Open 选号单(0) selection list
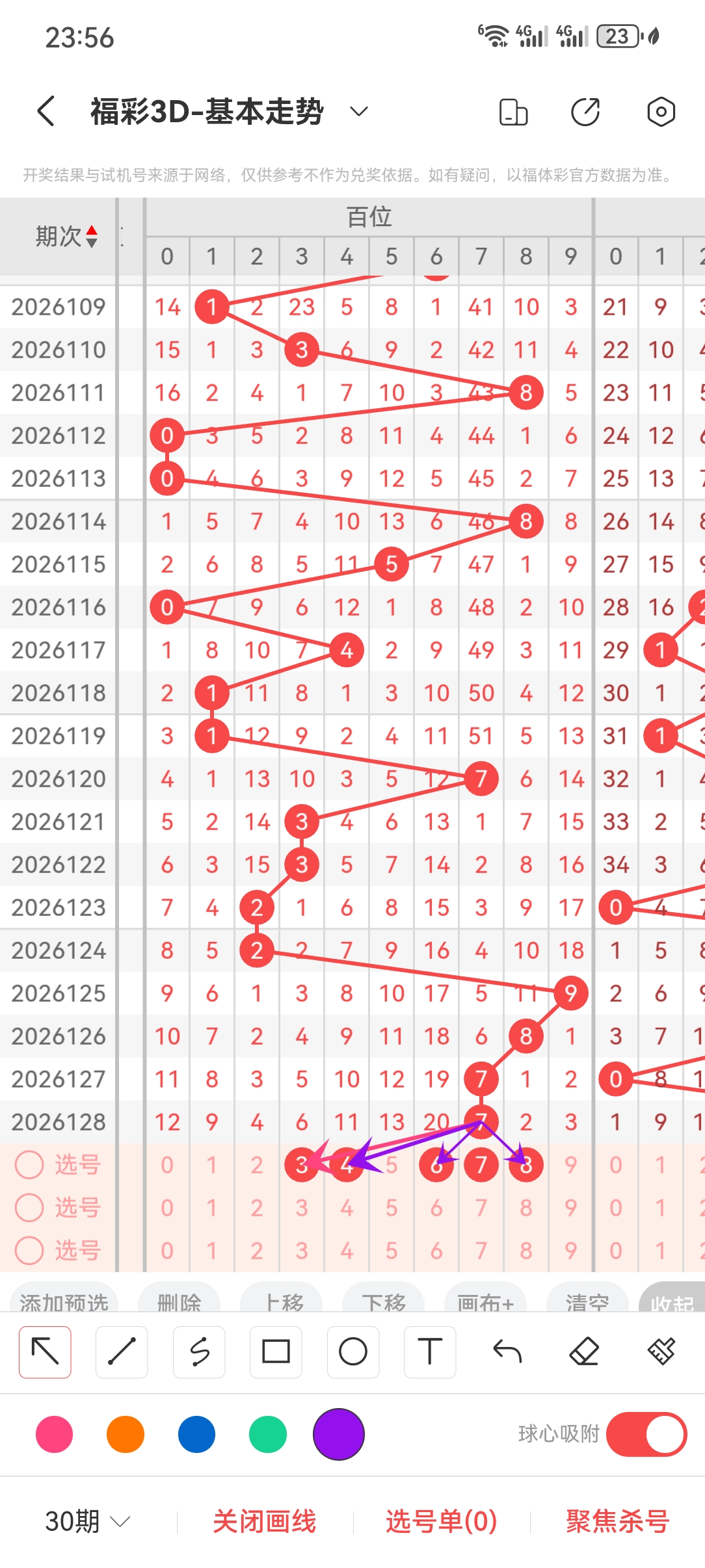705x1568 pixels. point(441,1521)
